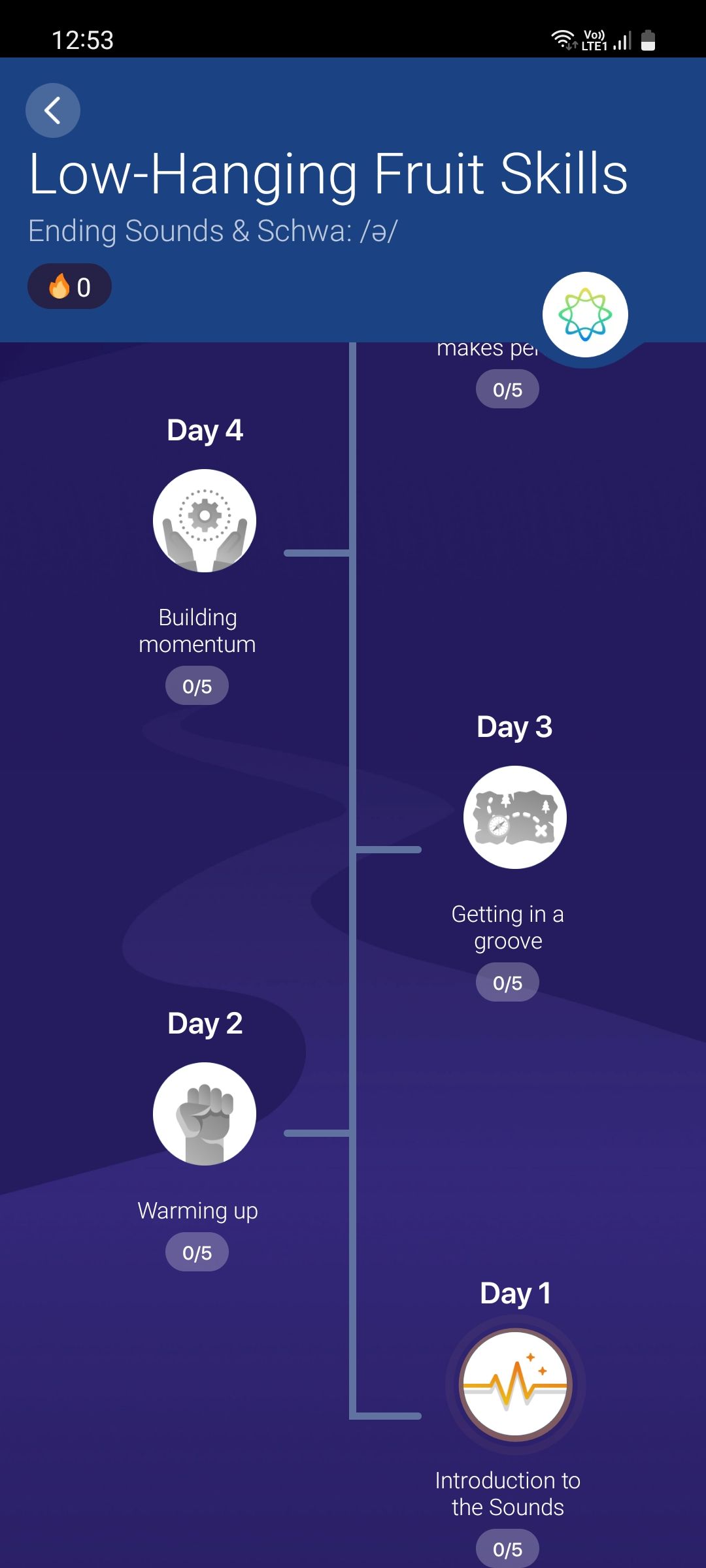
Task: Select Day 3 Getting in a groove
Action: pos(514,817)
